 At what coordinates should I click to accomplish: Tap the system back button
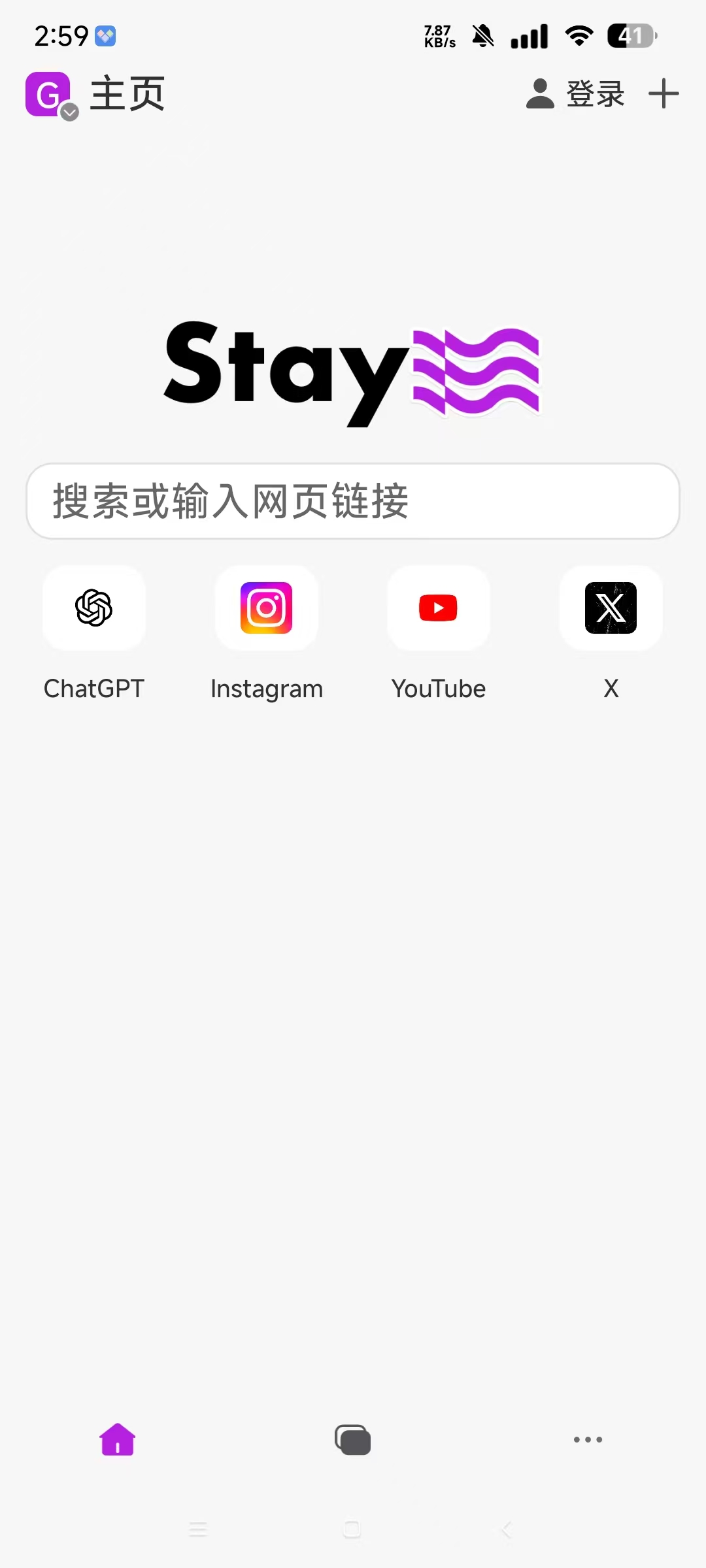point(507,1529)
